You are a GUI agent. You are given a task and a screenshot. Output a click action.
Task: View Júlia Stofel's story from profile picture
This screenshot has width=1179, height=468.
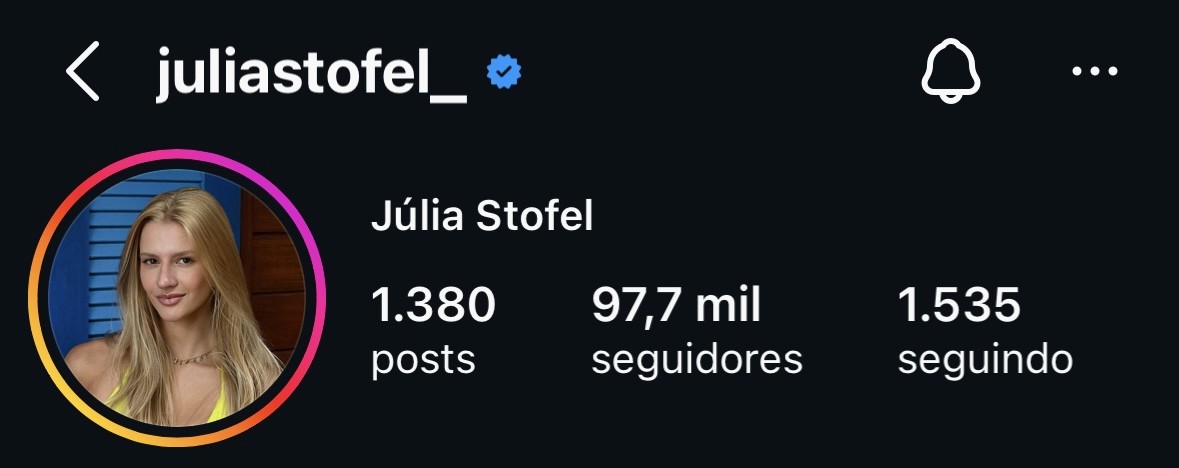click(177, 297)
